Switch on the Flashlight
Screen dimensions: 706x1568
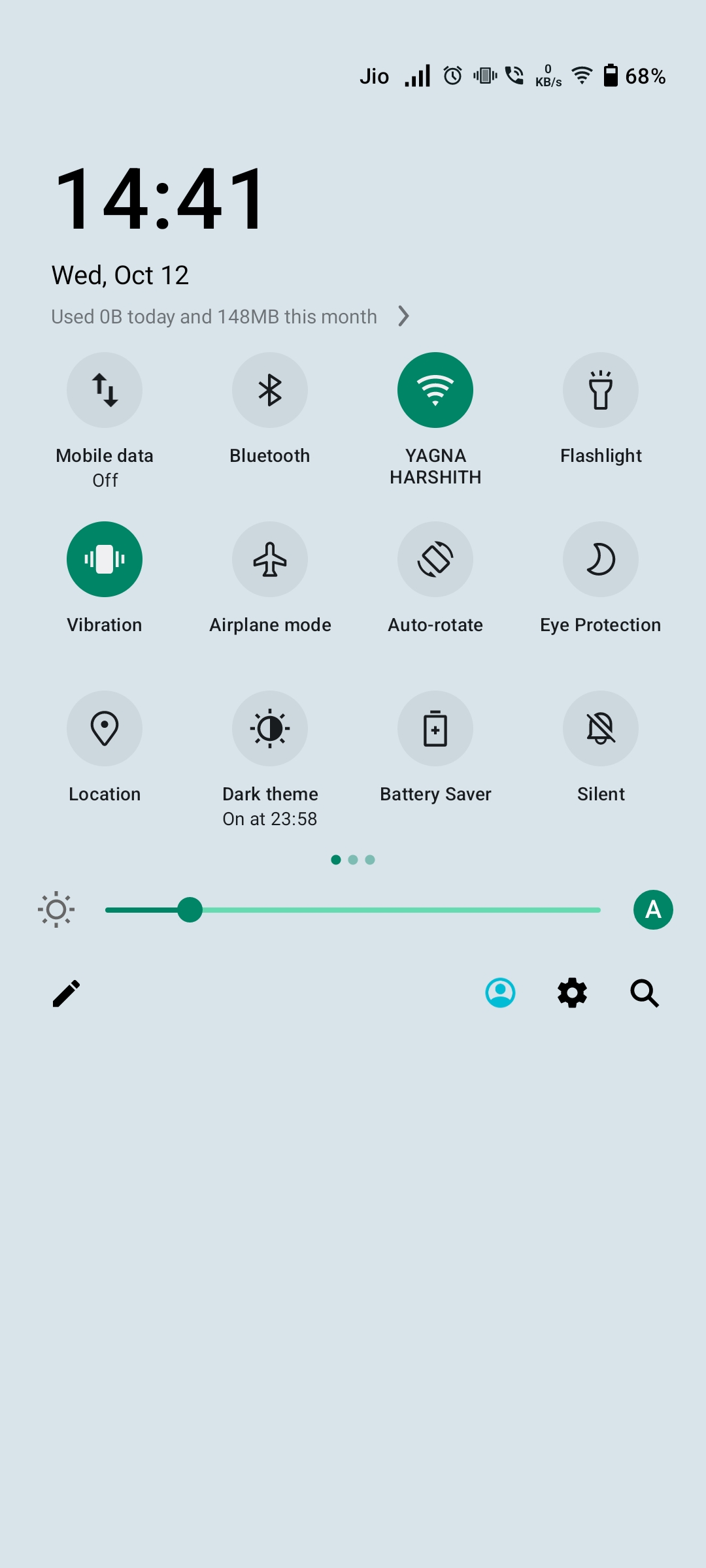601,390
